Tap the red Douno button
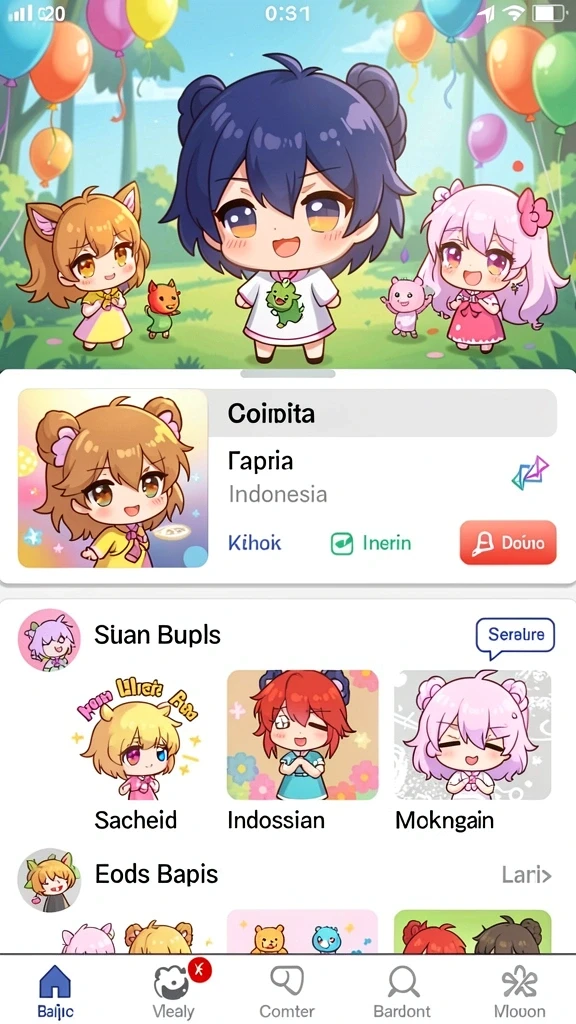 pyautogui.click(x=508, y=542)
